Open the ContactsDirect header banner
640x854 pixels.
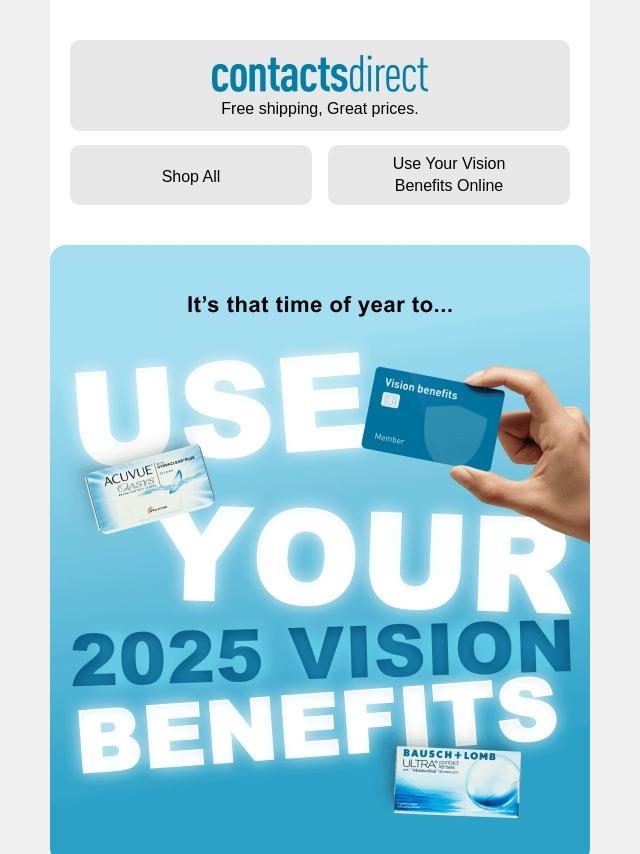(320, 85)
